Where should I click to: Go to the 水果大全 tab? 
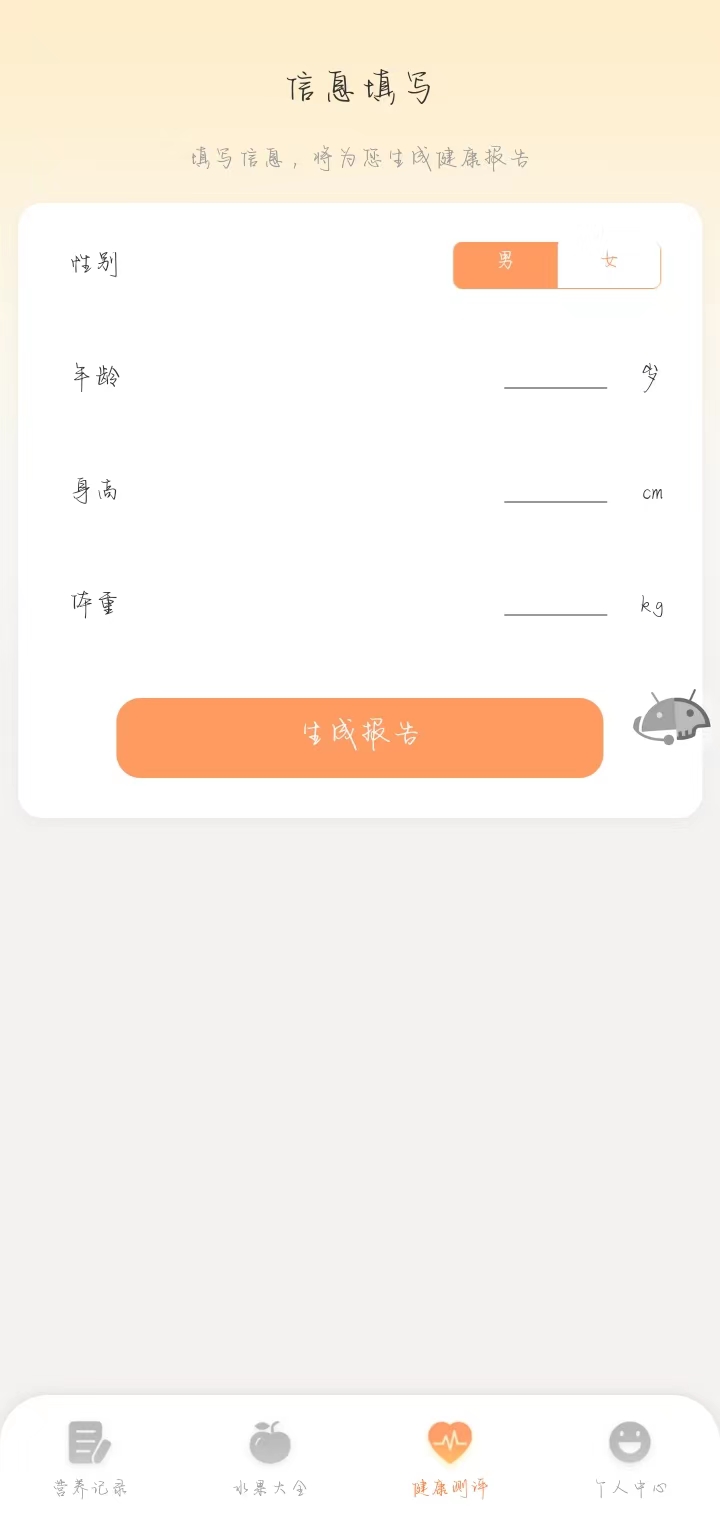pos(270,1457)
